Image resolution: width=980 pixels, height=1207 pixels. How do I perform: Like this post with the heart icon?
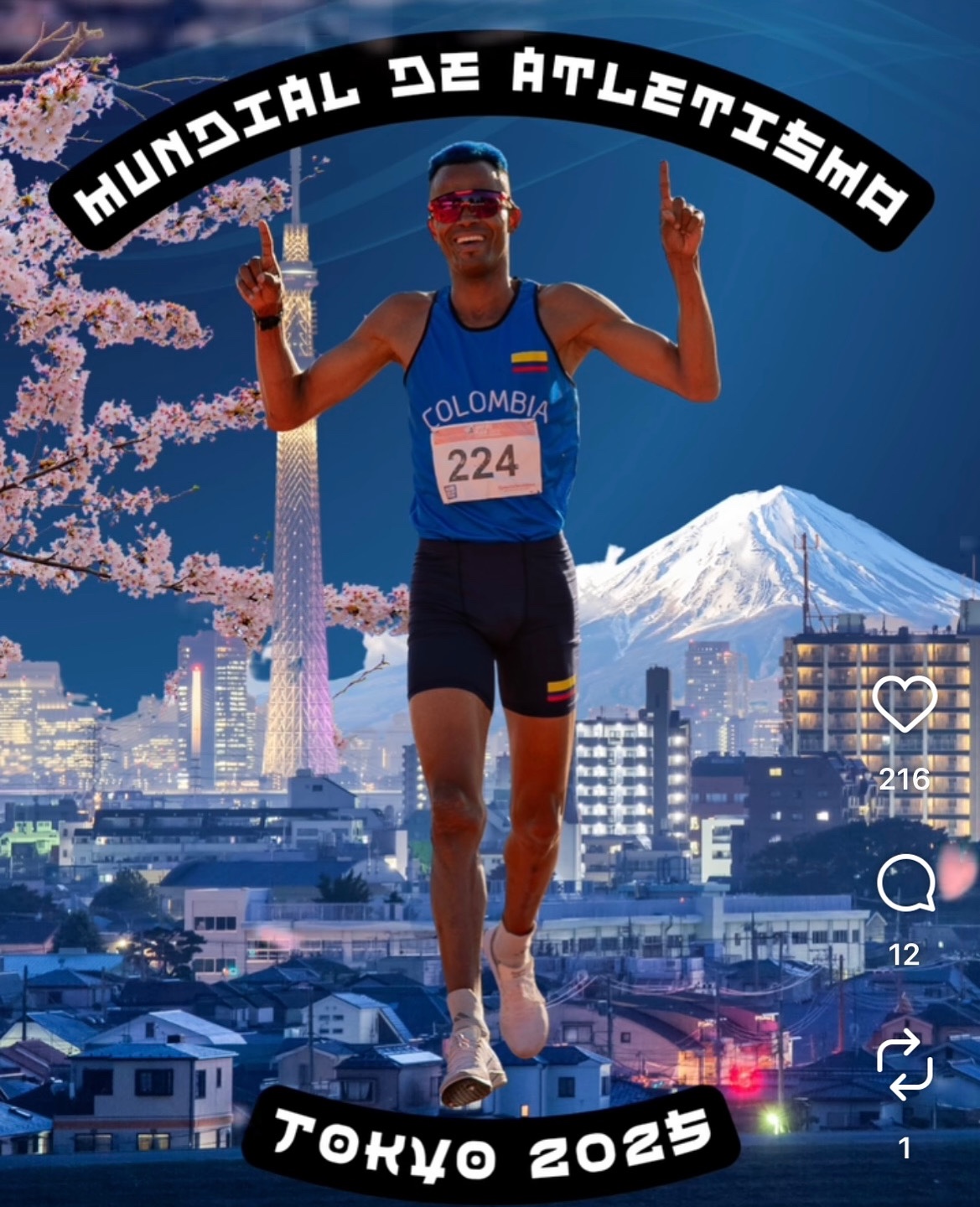pyautogui.click(x=905, y=704)
